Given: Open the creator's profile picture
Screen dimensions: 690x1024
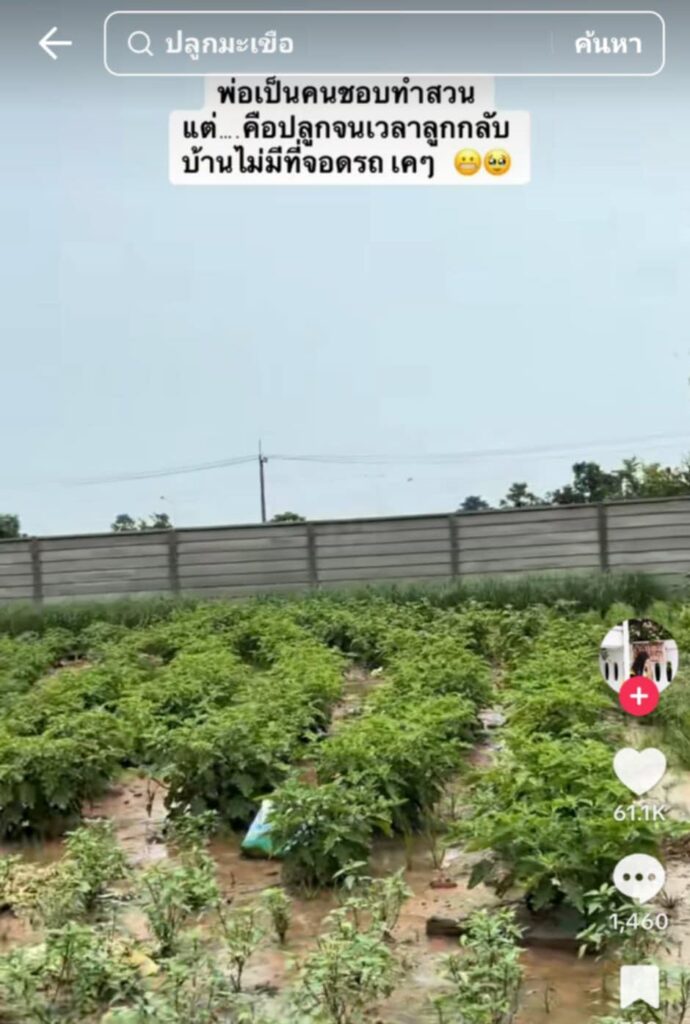Looking at the screenshot, I should click(x=638, y=653).
